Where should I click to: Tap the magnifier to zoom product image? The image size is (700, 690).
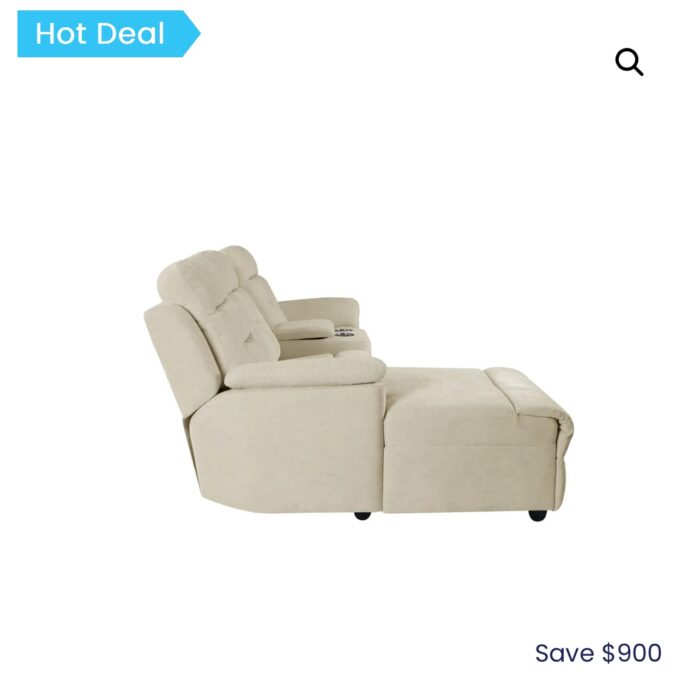pyautogui.click(x=629, y=63)
